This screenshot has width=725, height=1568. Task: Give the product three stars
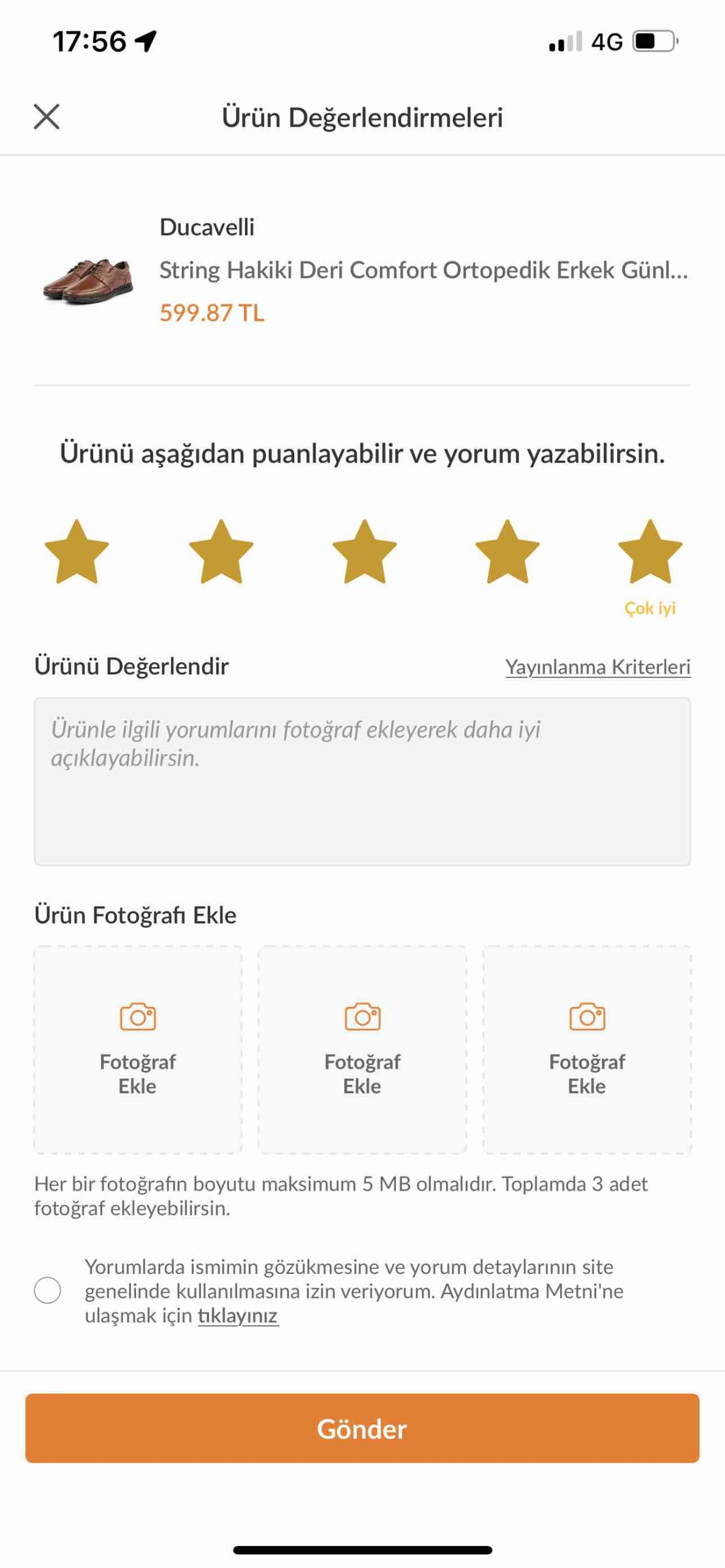(x=364, y=551)
